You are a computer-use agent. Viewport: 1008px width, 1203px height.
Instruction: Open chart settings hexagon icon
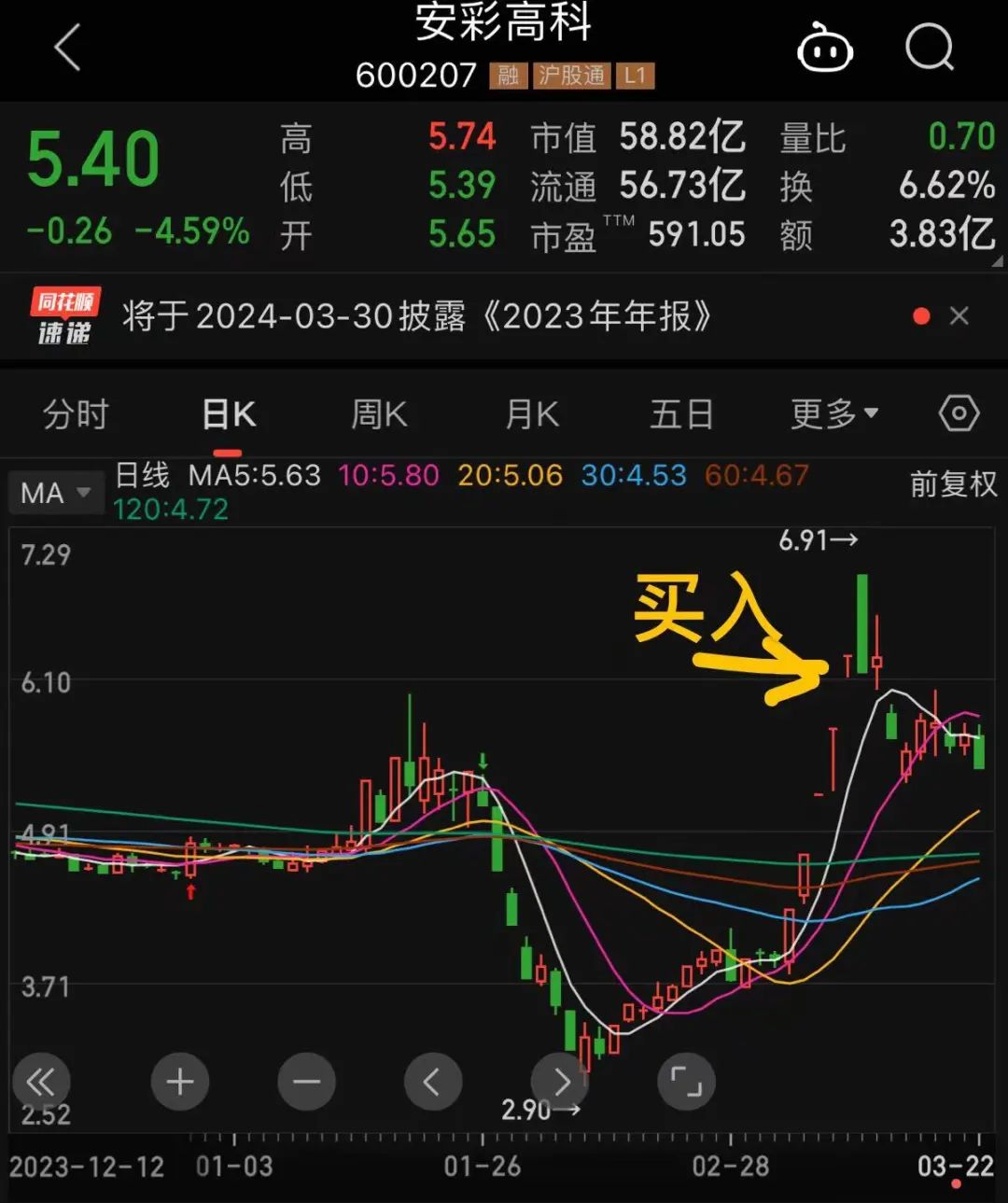[x=959, y=413]
